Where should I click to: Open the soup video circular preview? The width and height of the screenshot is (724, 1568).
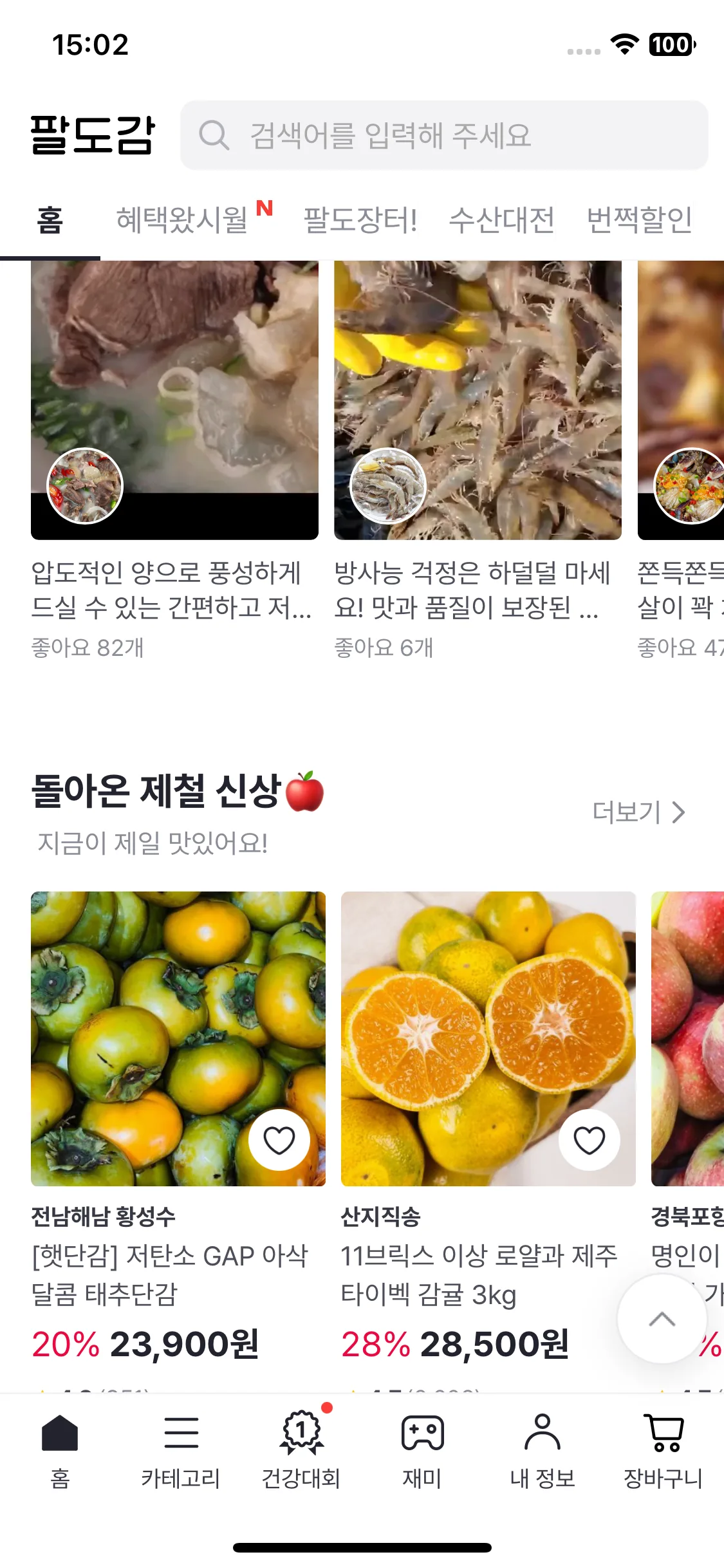coord(85,487)
